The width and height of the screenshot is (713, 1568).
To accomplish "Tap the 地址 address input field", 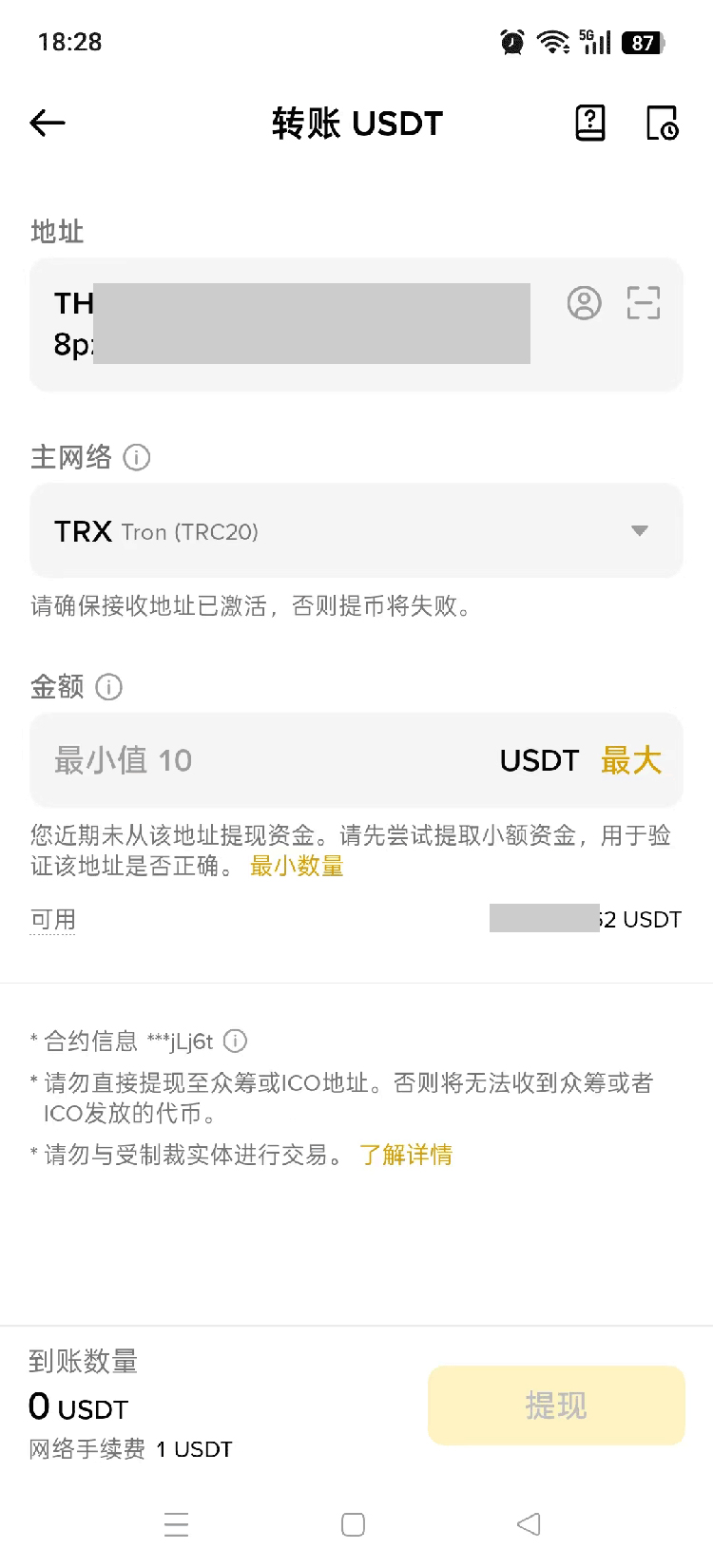I will pos(295,324).
